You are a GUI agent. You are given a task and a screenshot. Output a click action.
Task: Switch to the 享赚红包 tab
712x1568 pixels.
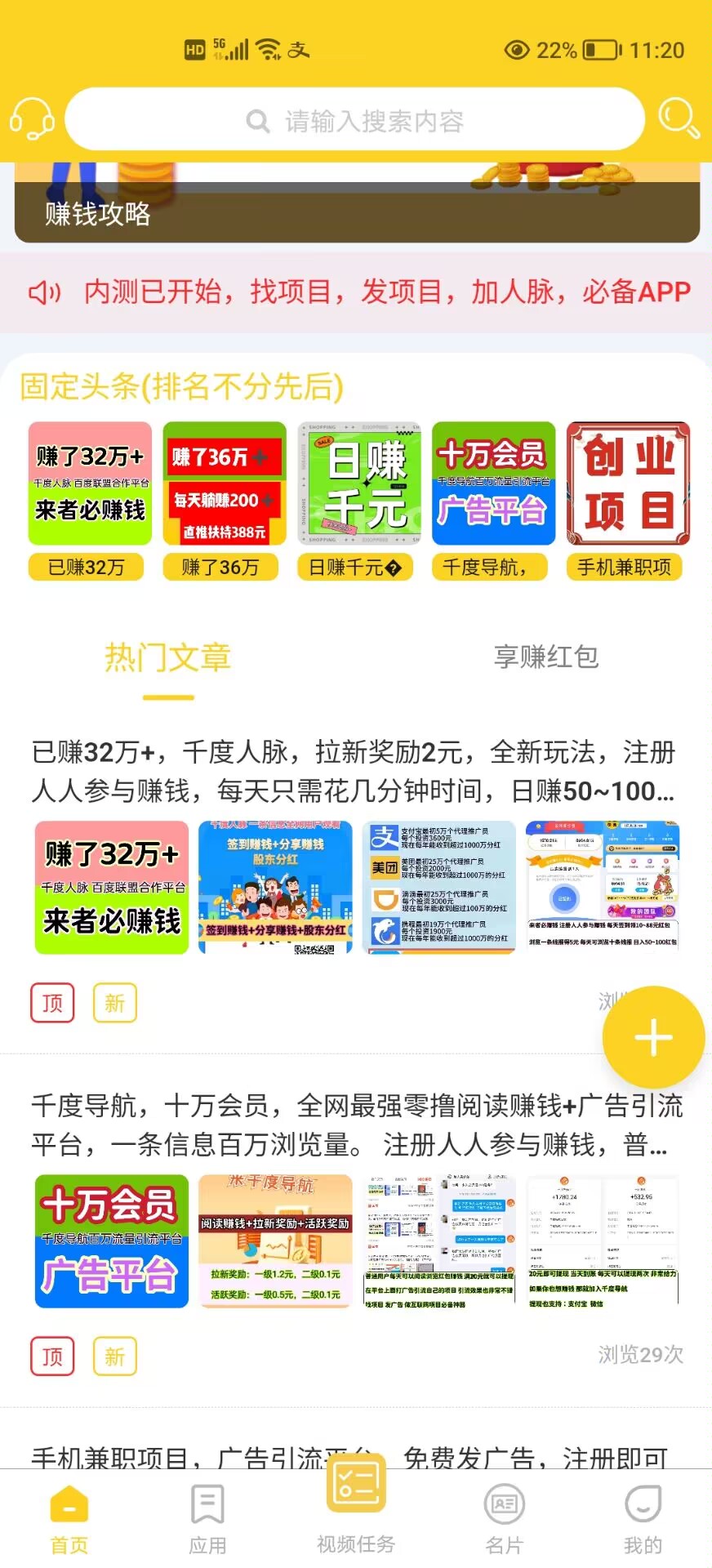pos(546,657)
